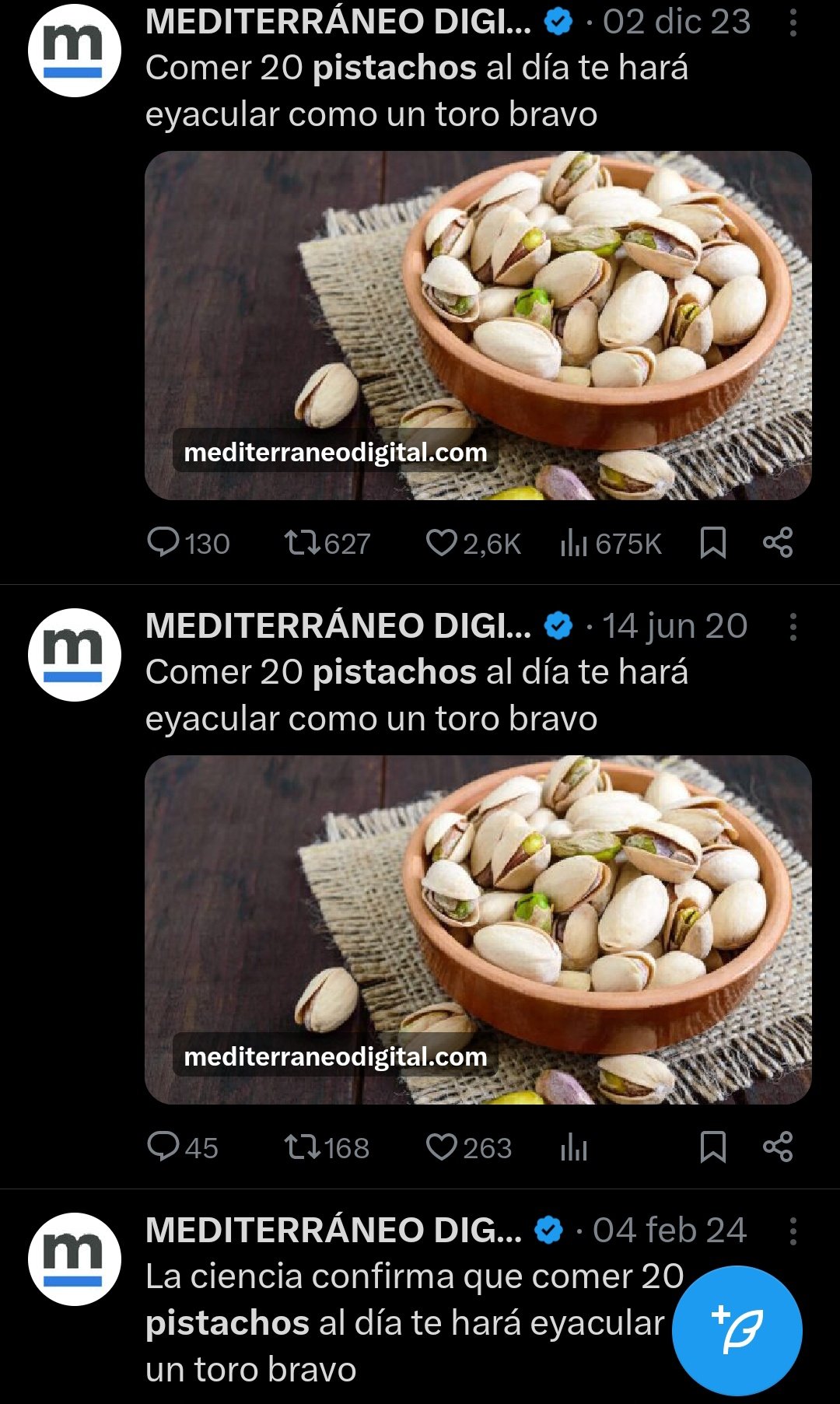Open overflow menu on 14 jun 20 tweet
This screenshot has width=840, height=1404.
tap(793, 627)
